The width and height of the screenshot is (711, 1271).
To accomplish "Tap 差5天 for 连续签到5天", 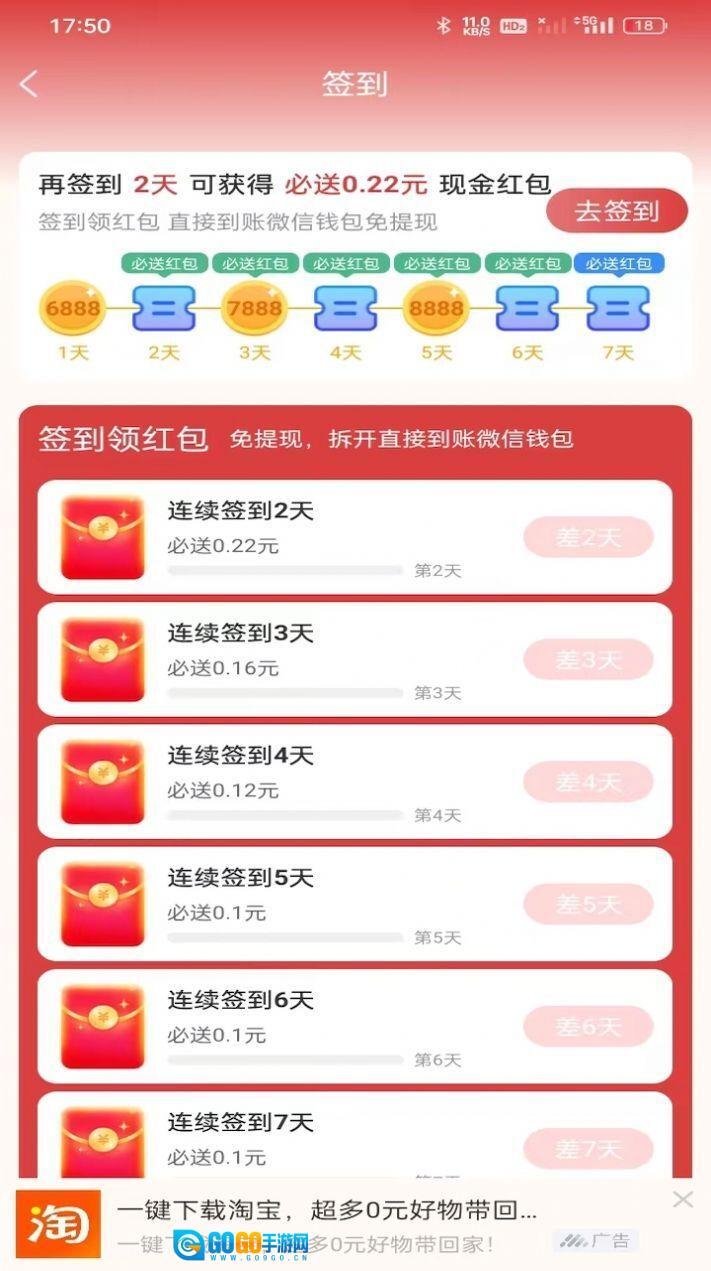I will pos(588,905).
